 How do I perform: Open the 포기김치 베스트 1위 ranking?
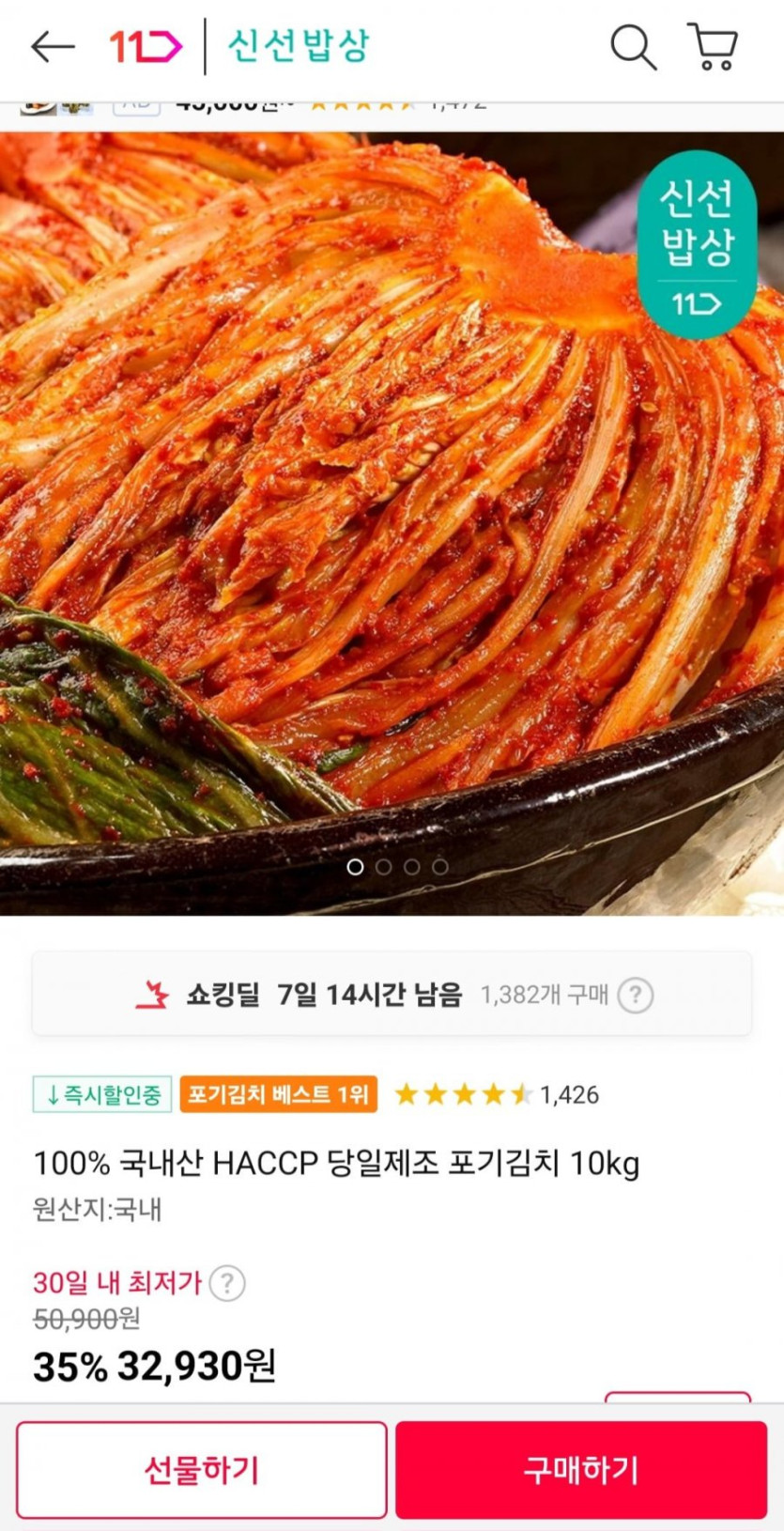click(x=279, y=1094)
